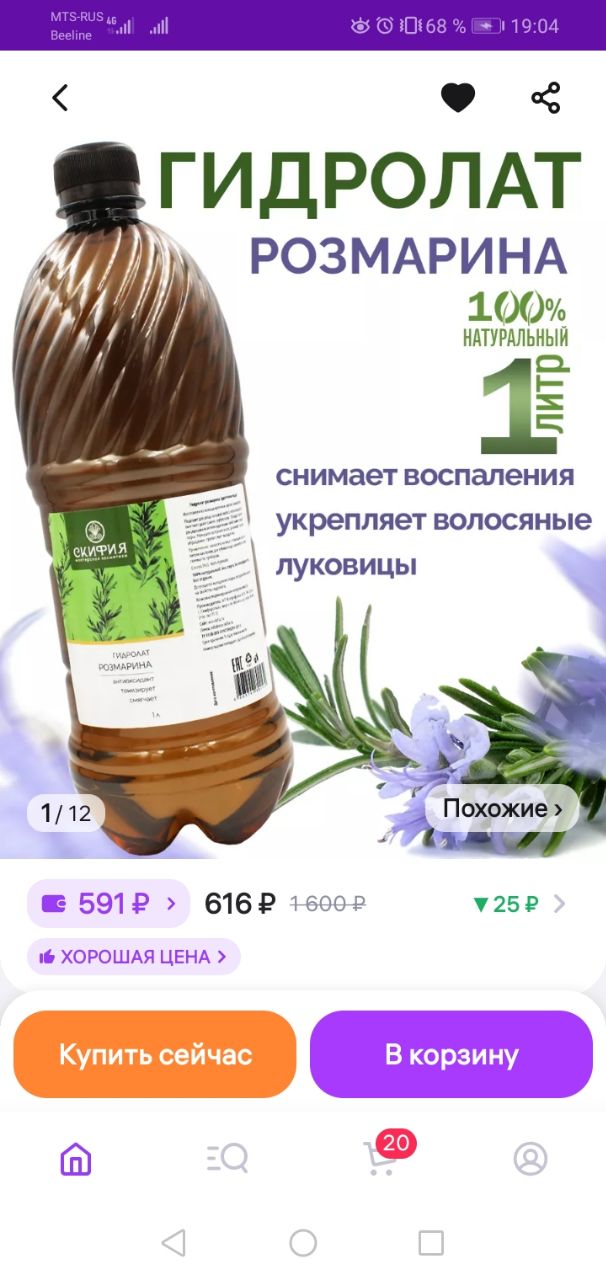Go back using the top arrow

pos(60,97)
